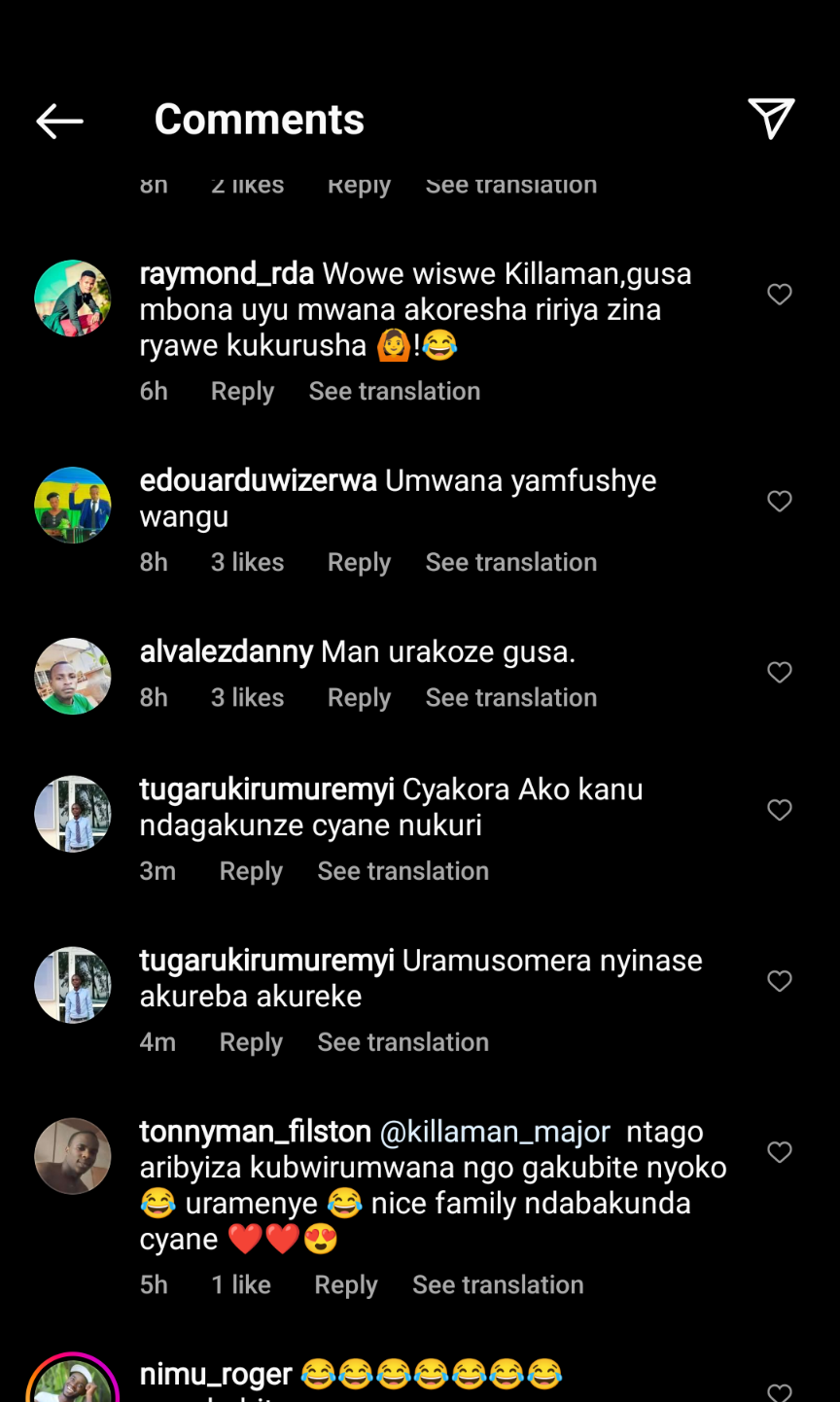Open the nimu_roger username
Image resolution: width=840 pixels, height=1402 pixels.
click(216, 1374)
